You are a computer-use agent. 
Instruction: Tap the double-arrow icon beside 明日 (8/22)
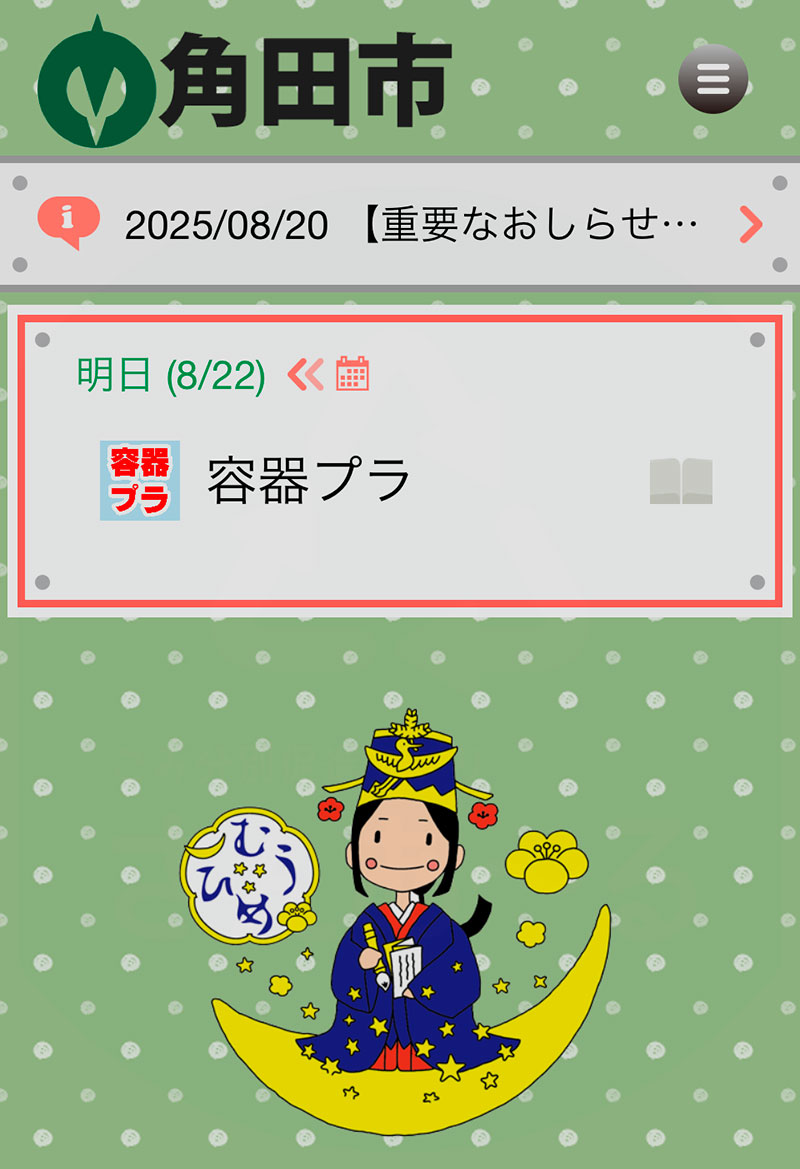pyautogui.click(x=305, y=374)
